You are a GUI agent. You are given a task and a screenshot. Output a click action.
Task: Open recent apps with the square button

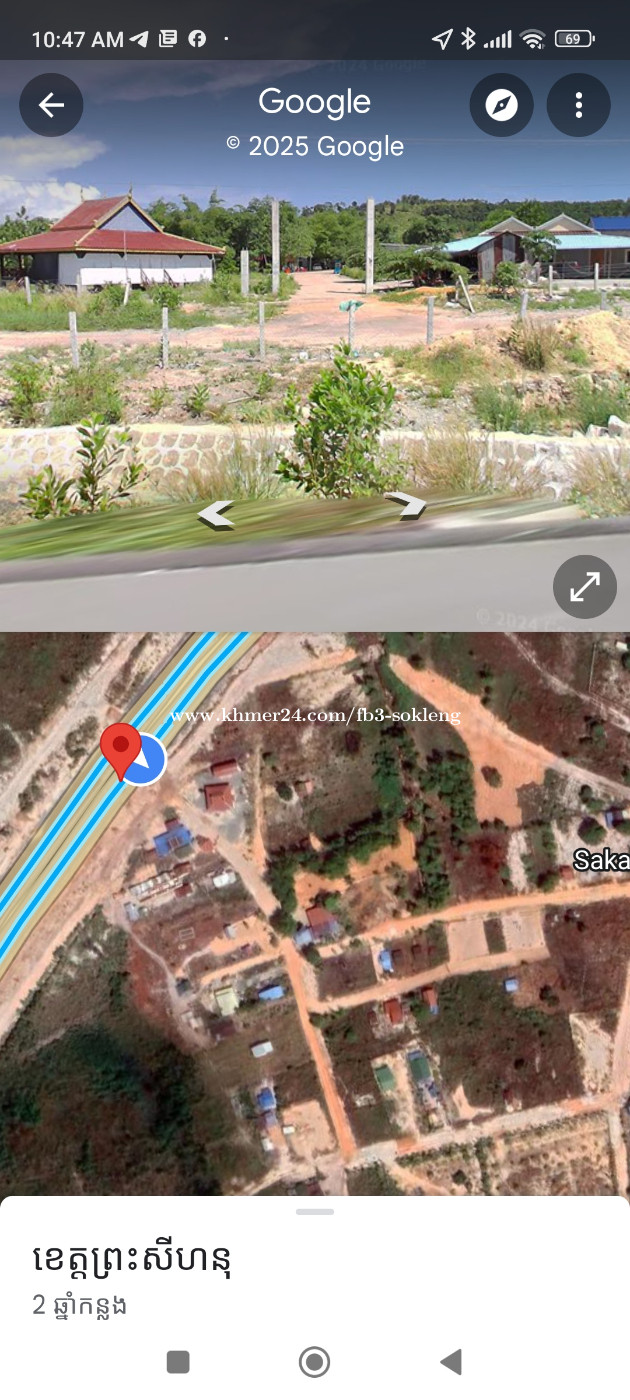[x=178, y=1361]
